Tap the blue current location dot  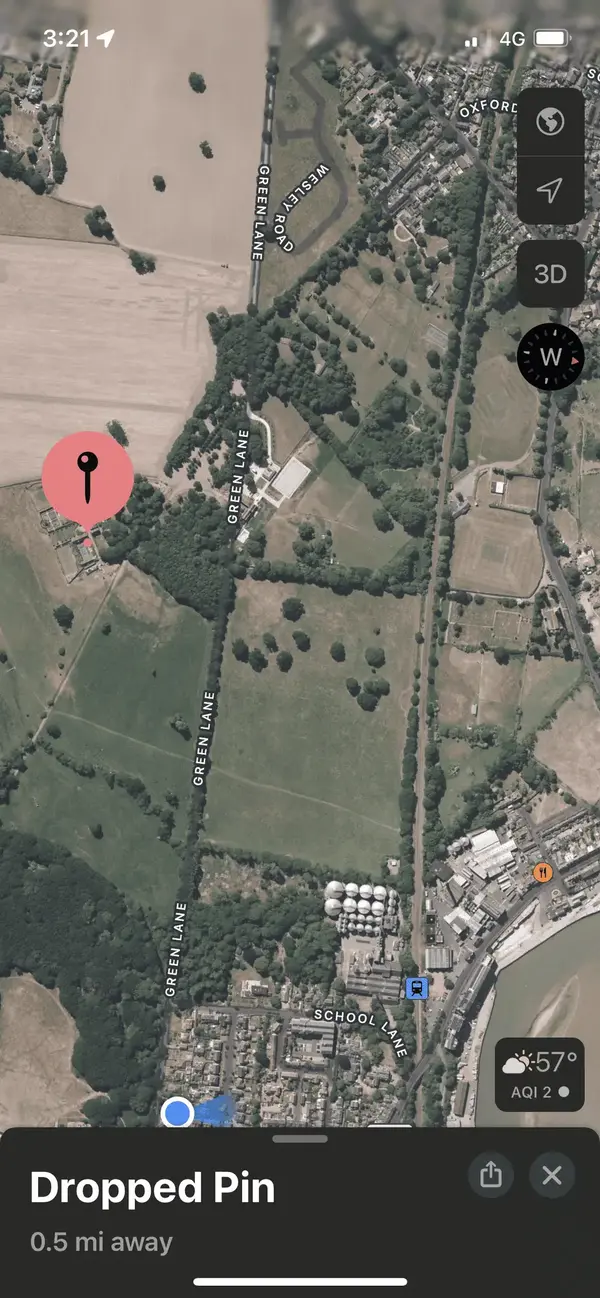pos(177,1112)
